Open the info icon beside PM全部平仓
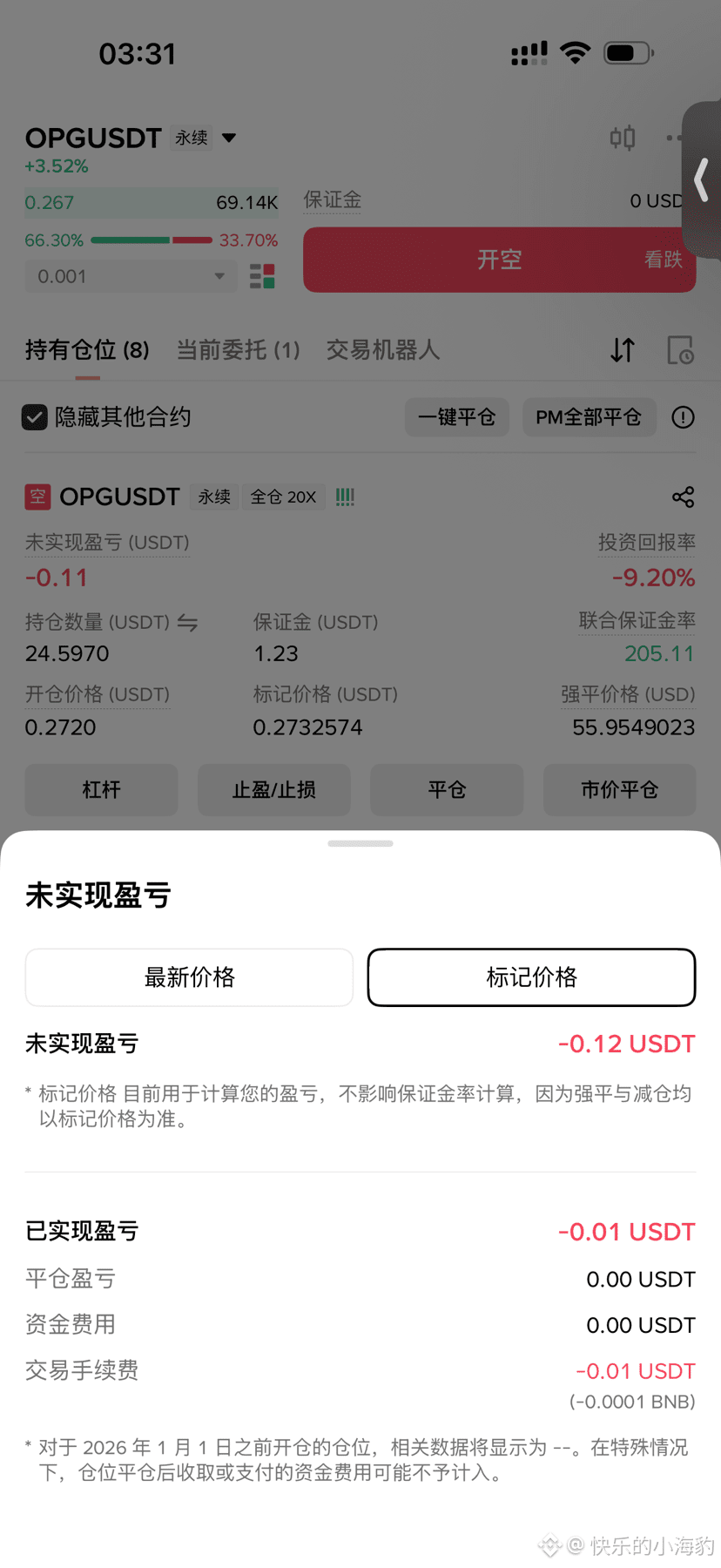This screenshot has width=721, height=1568. coord(683,417)
